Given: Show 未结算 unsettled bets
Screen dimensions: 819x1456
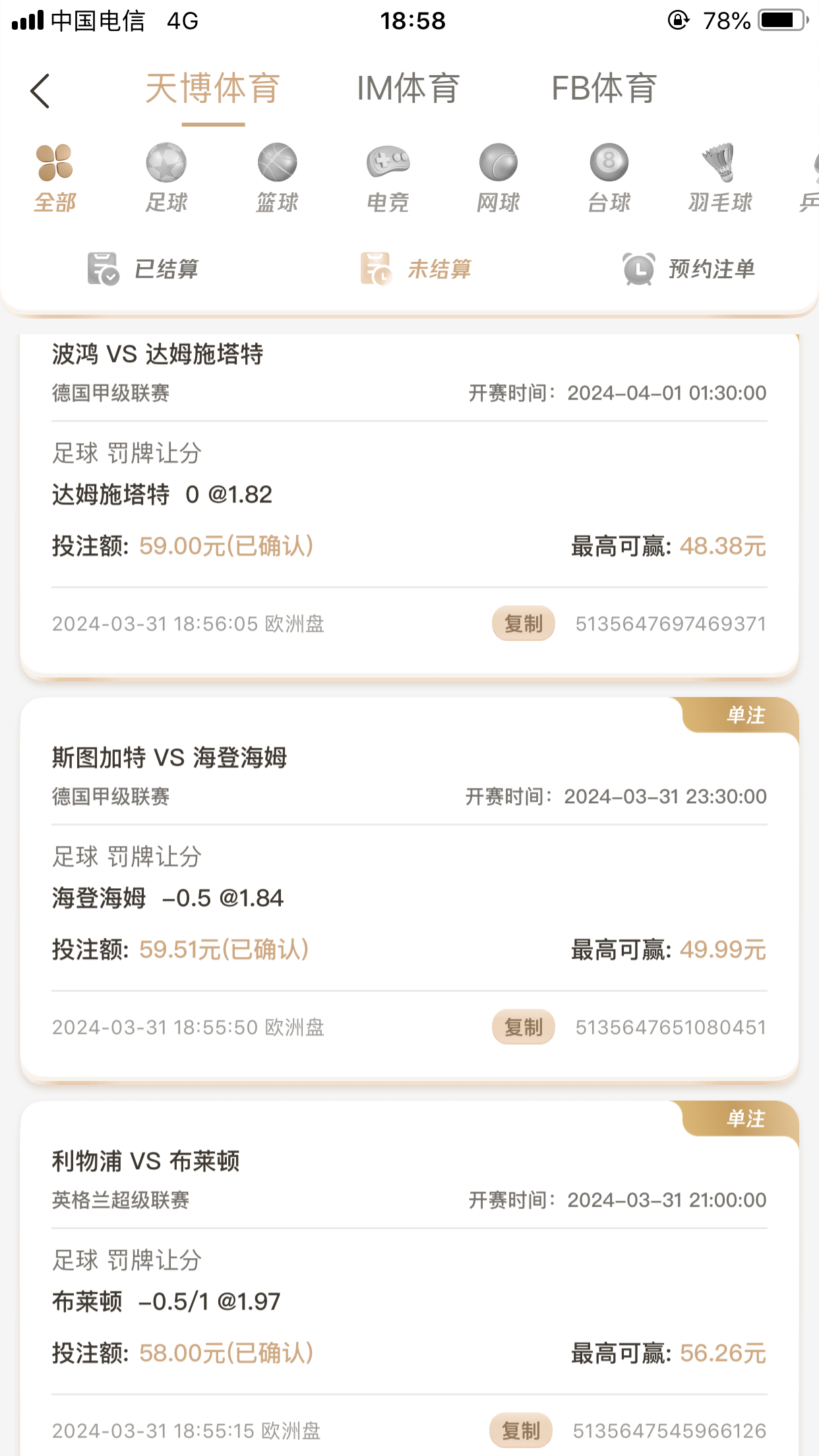Looking at the screenshot, I should point(416,269).
